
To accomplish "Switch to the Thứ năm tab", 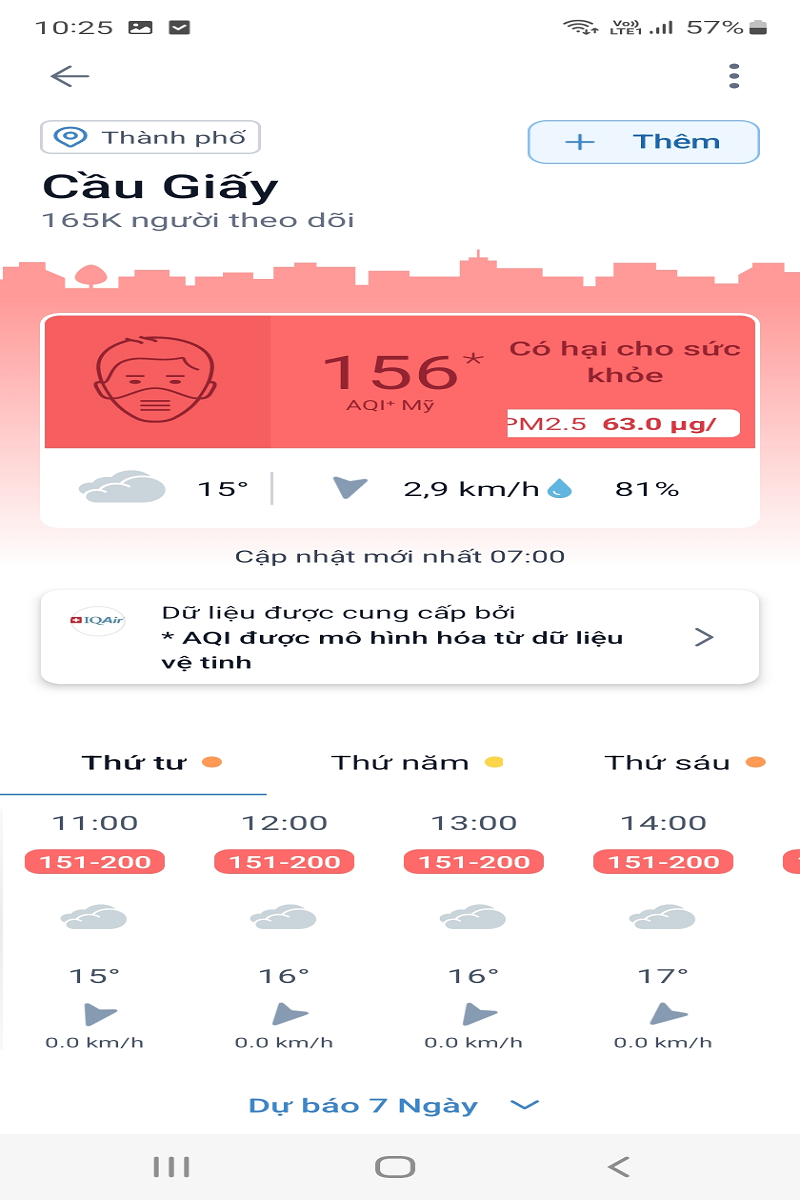I will coord(400,762).
